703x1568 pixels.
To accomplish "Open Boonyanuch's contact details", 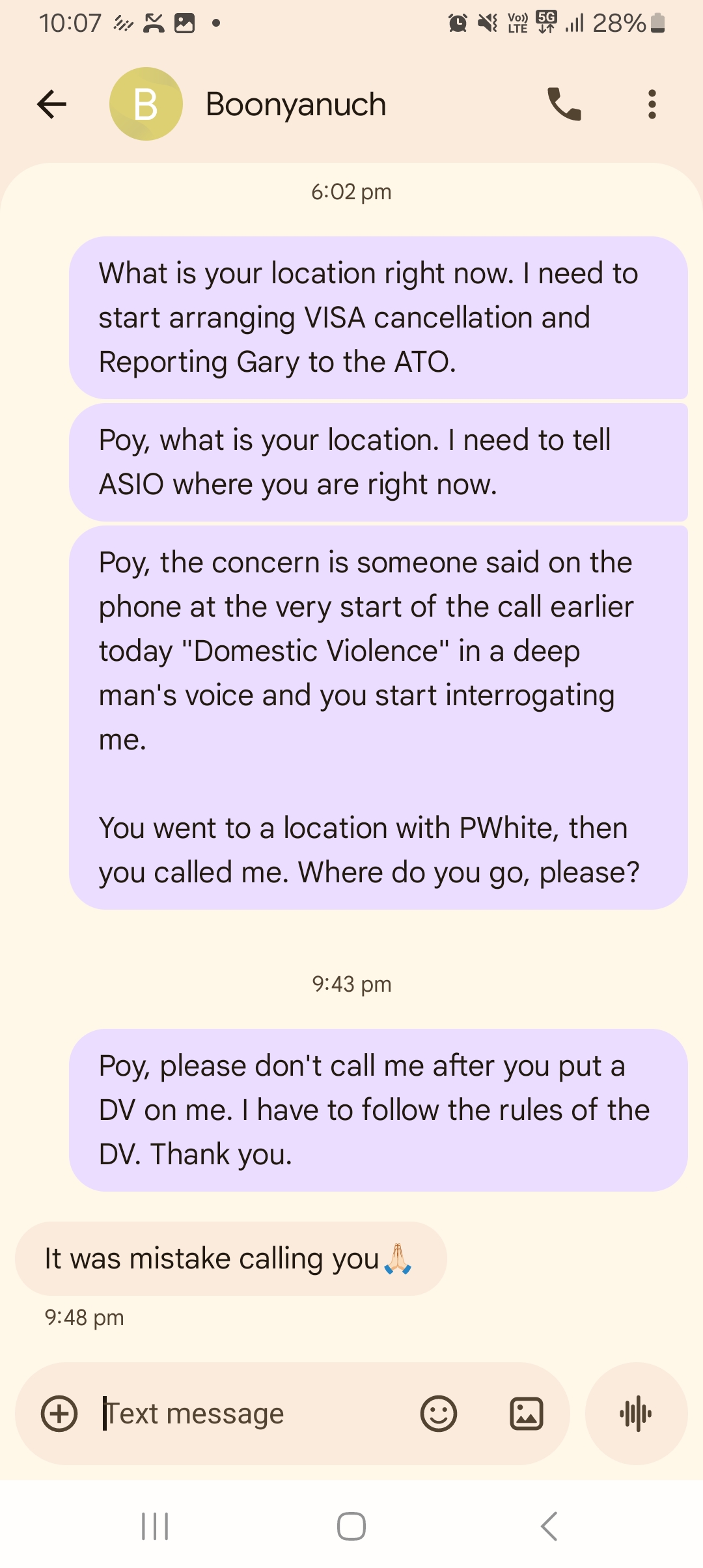I will [x=296, y=104].
